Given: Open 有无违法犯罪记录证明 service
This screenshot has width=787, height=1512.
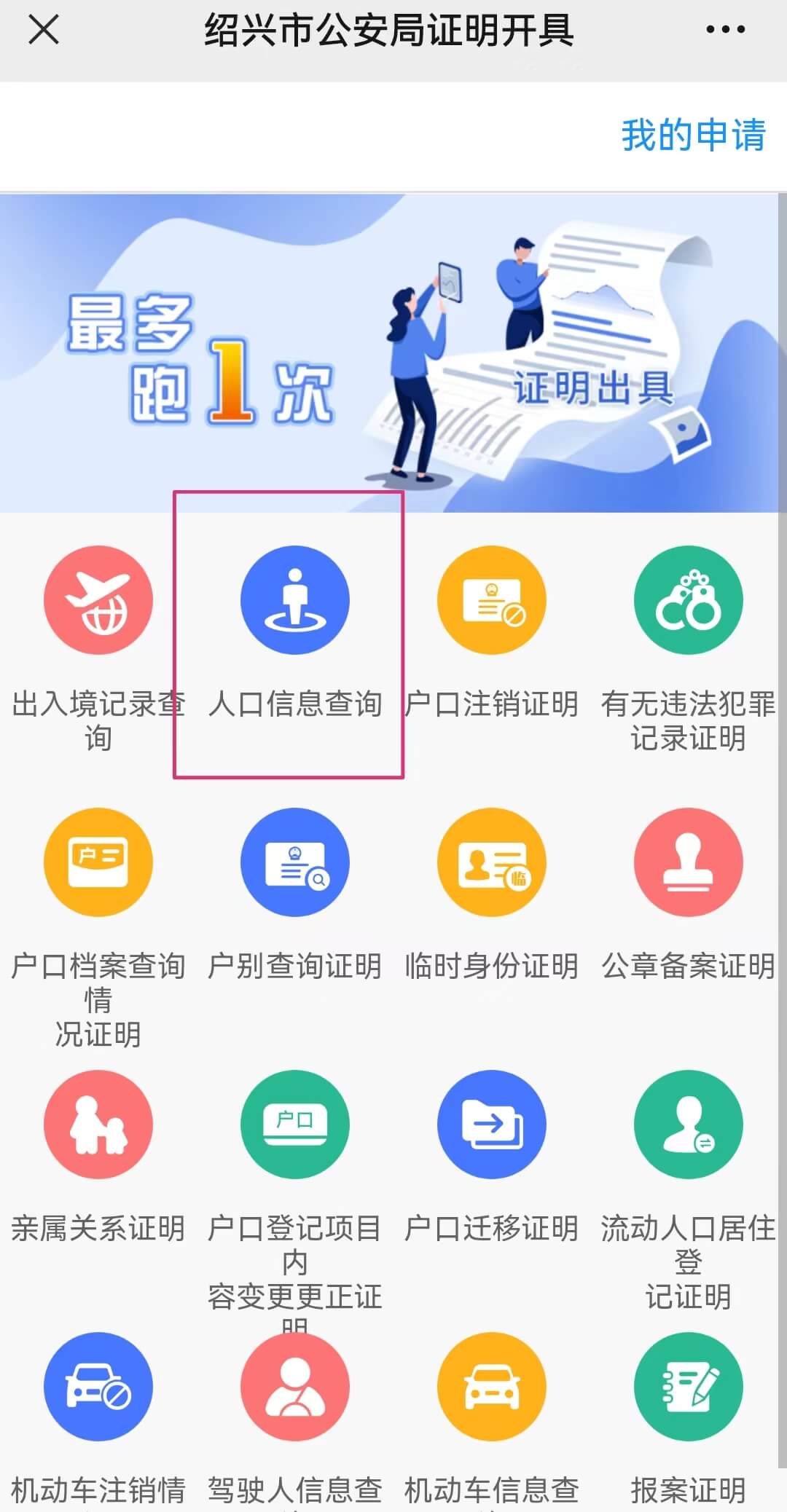Looking at the screenshot, I should (689, 600).
